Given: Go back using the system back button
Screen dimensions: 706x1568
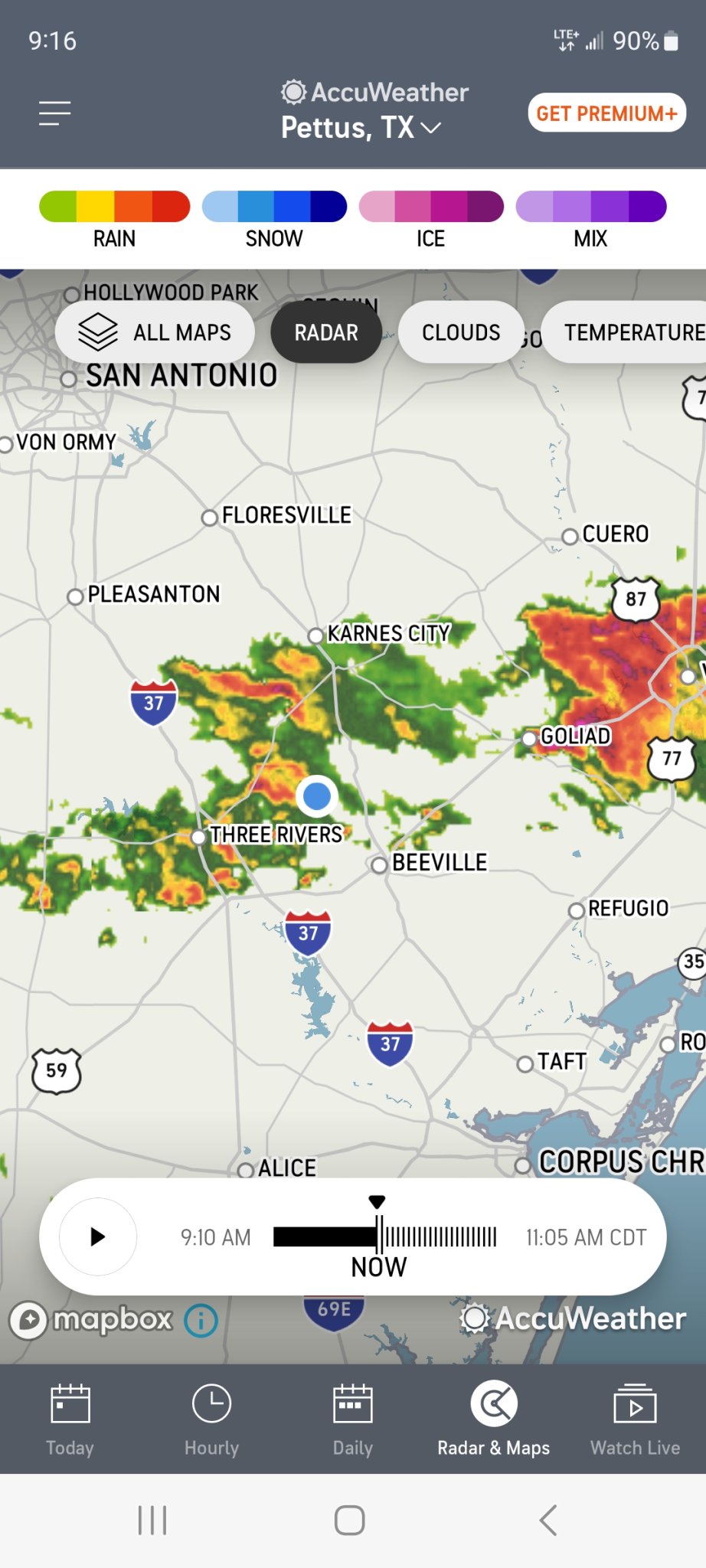Looking at the screenshot, I should tap(548, 1520).
